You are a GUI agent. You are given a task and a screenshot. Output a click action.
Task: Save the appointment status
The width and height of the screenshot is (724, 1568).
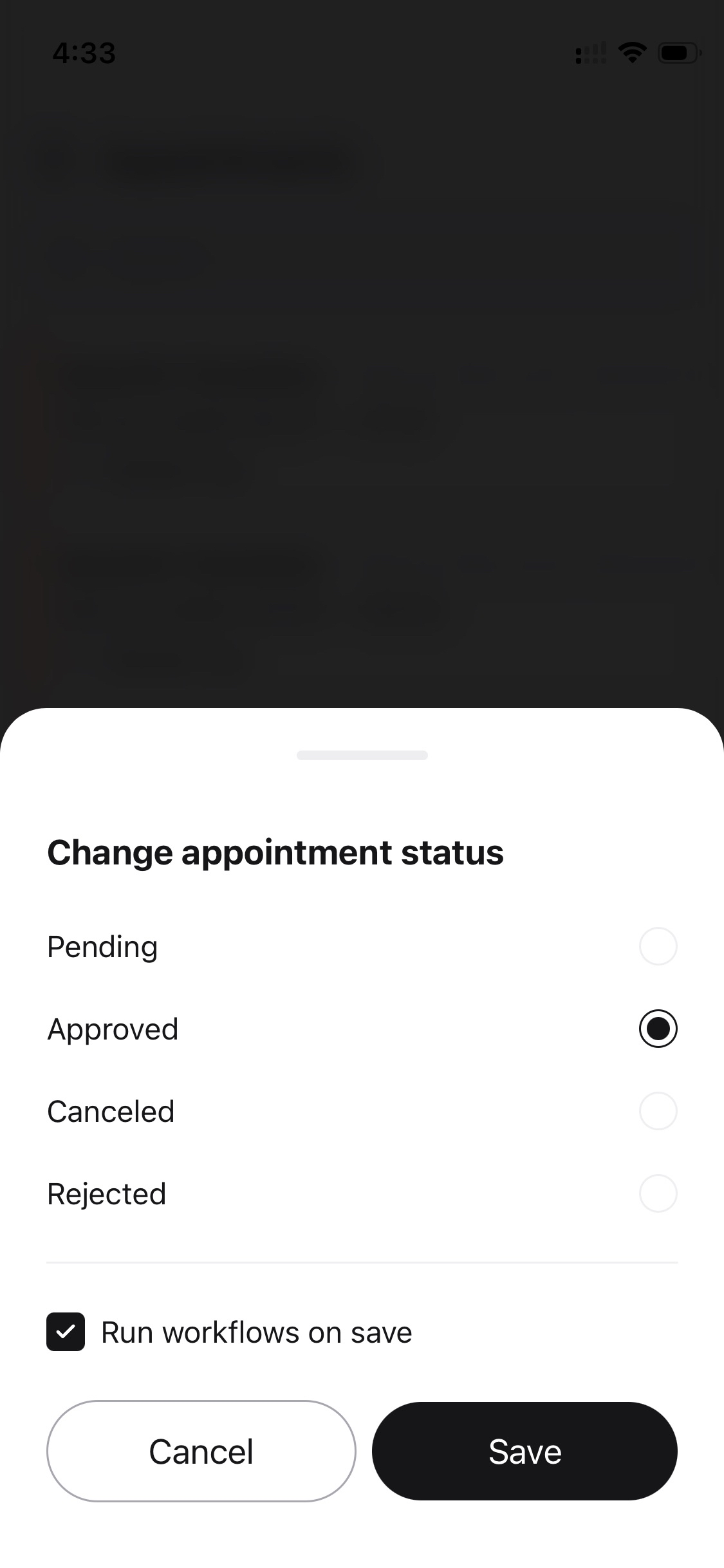coord(524,1451)
